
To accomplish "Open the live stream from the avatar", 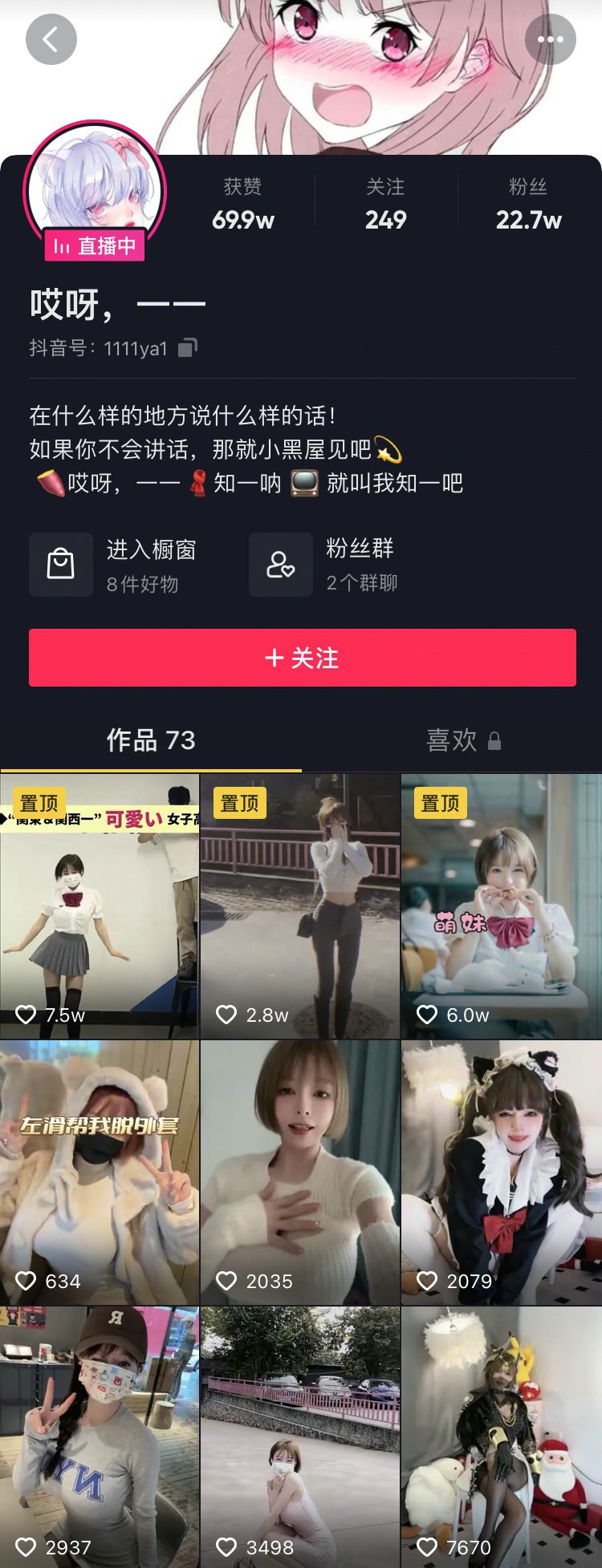I will [x=95, y=194].
